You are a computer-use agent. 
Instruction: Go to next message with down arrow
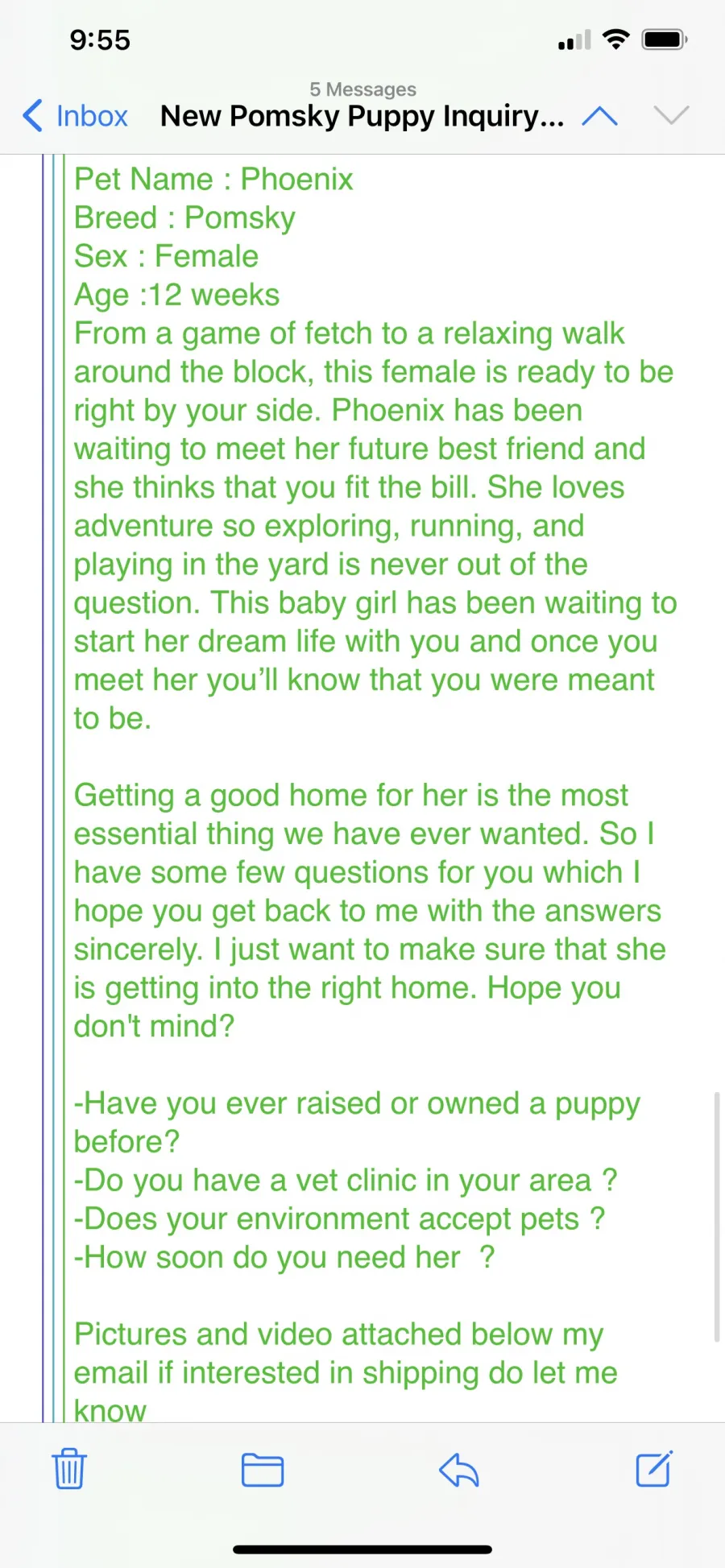(x=671, y=115)
